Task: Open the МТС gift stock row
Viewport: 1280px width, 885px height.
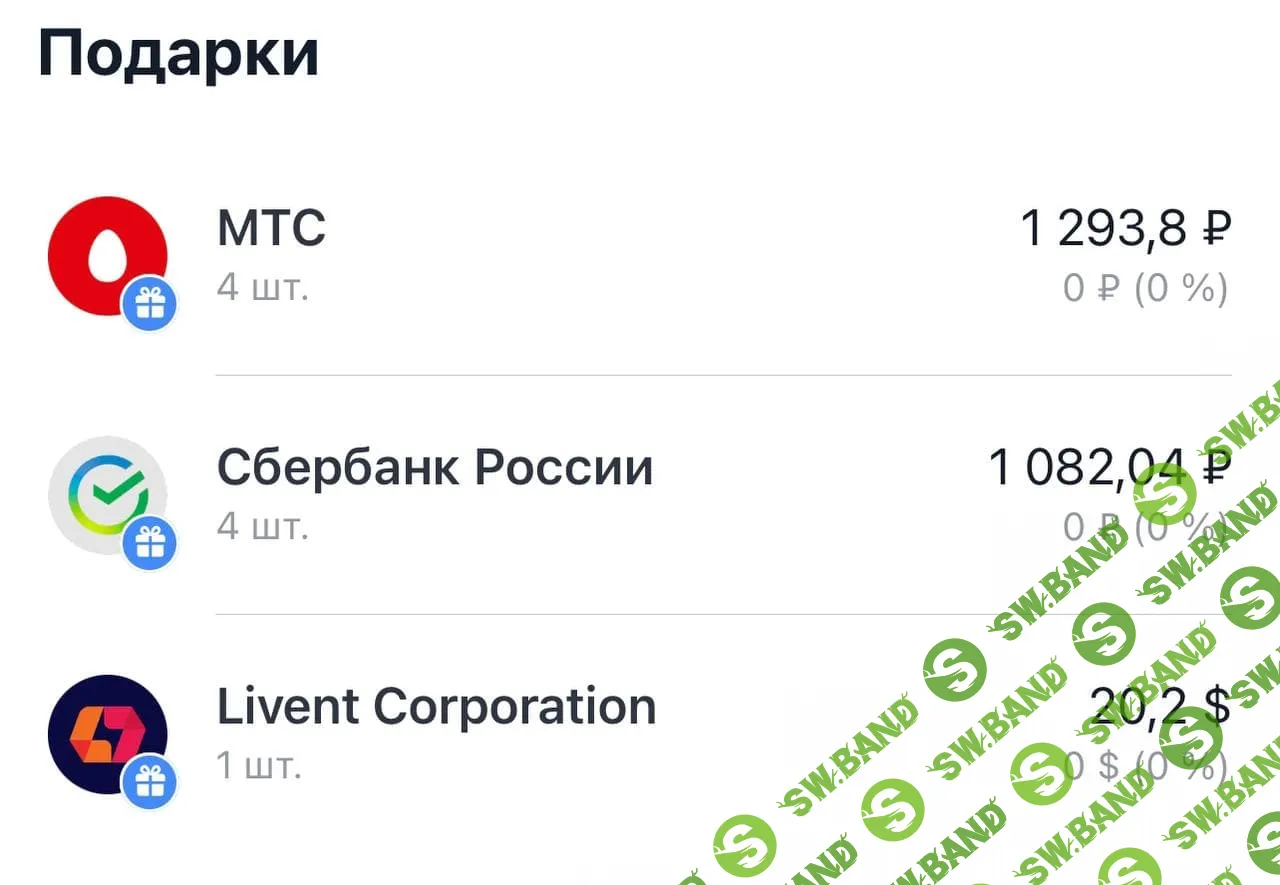Action: point(640,256)
